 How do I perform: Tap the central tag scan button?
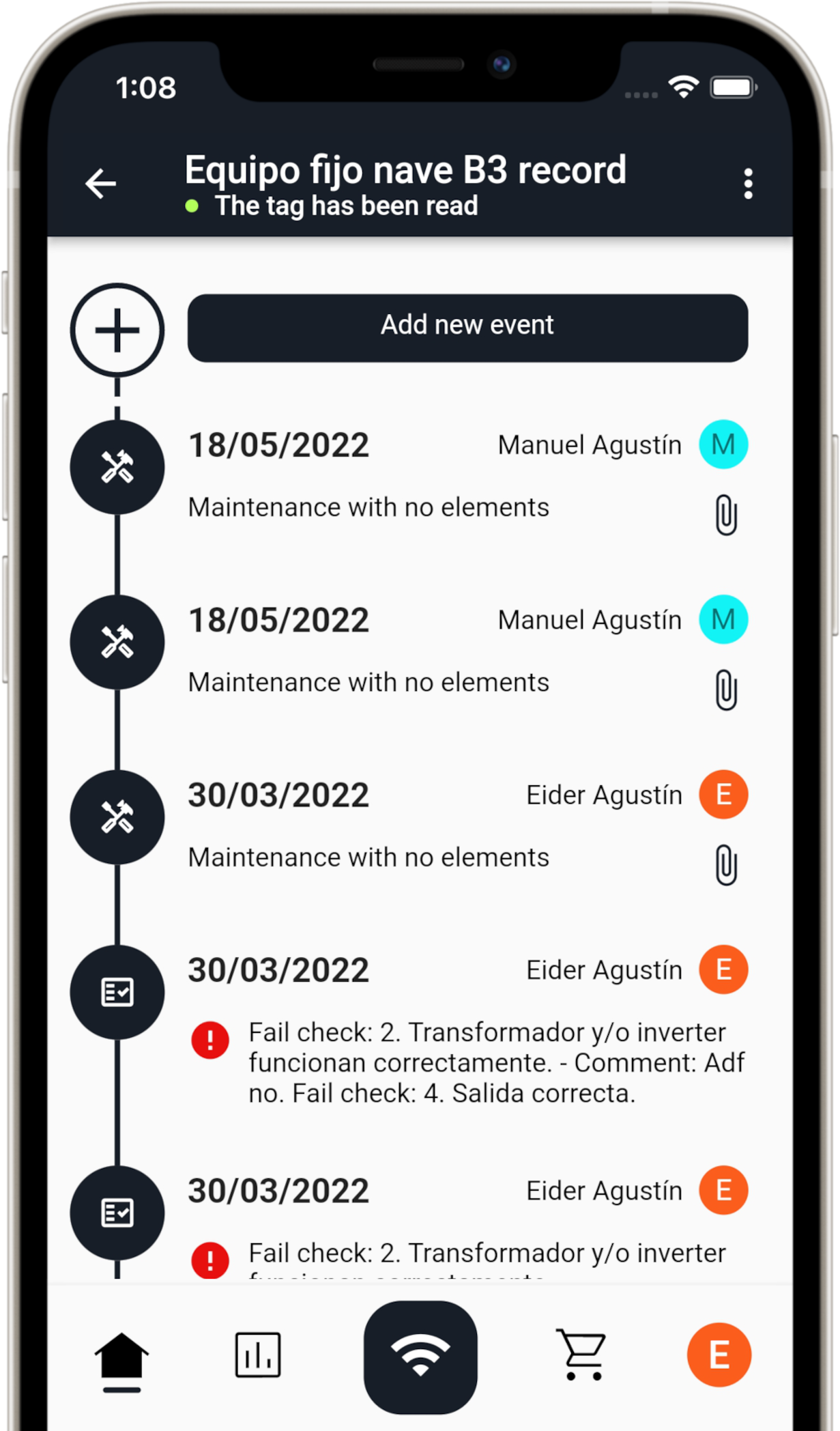(x=420, y=1357)
